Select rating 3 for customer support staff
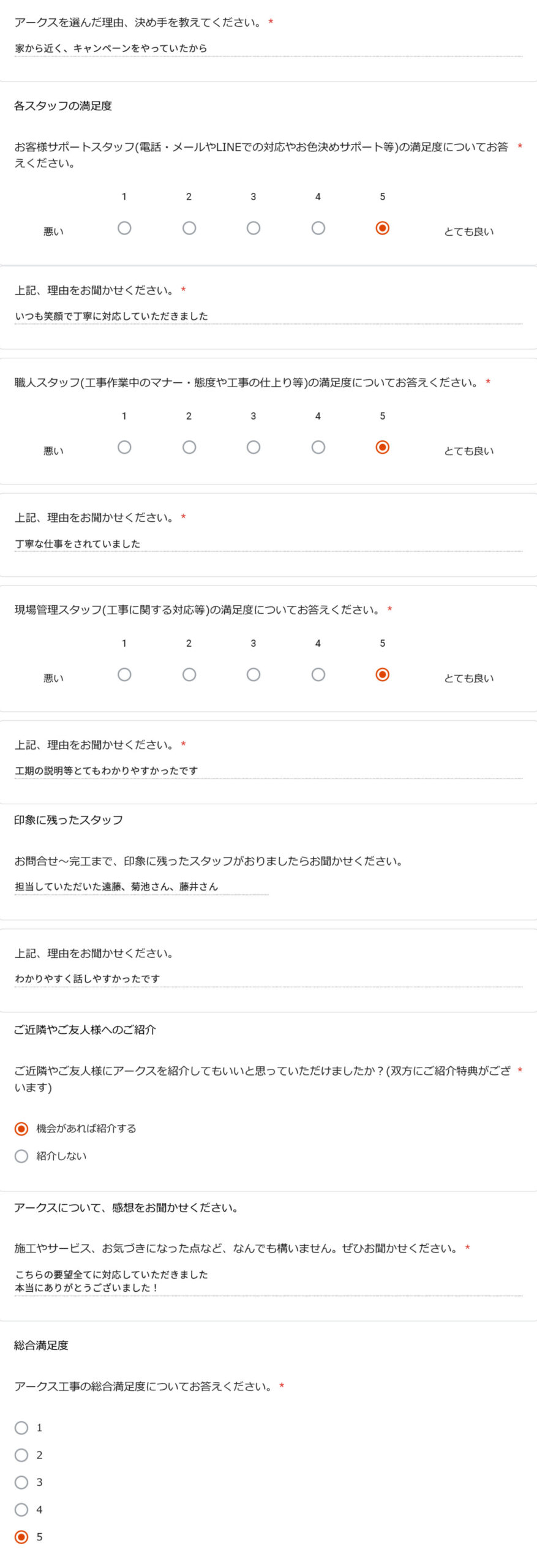 253,228
